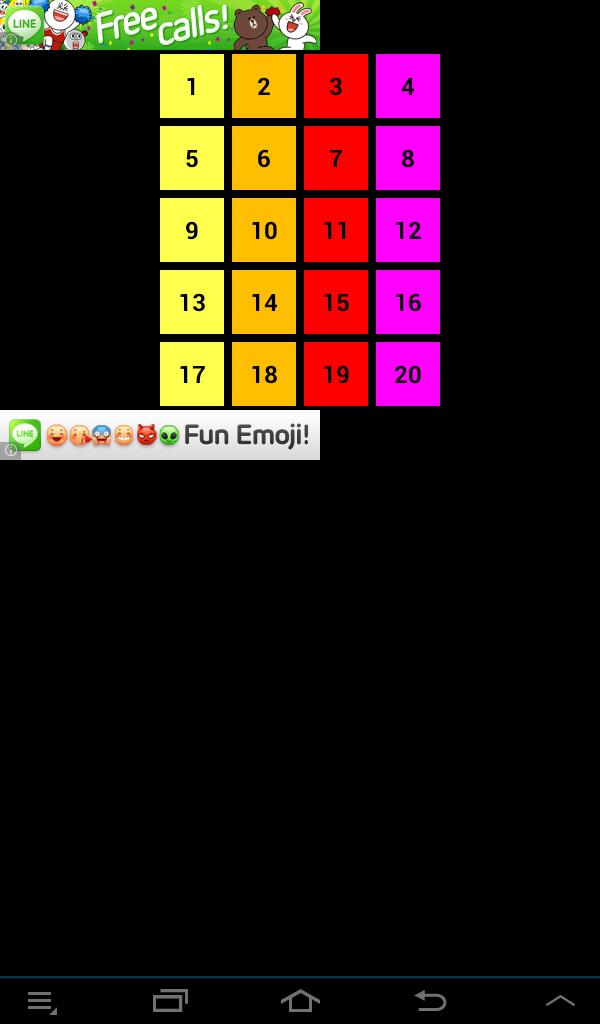Image resolution: width=600 pixels, height=1024 pixels.
Task: Open the LINE Fun Emoji ad banner
Action: 160,435
